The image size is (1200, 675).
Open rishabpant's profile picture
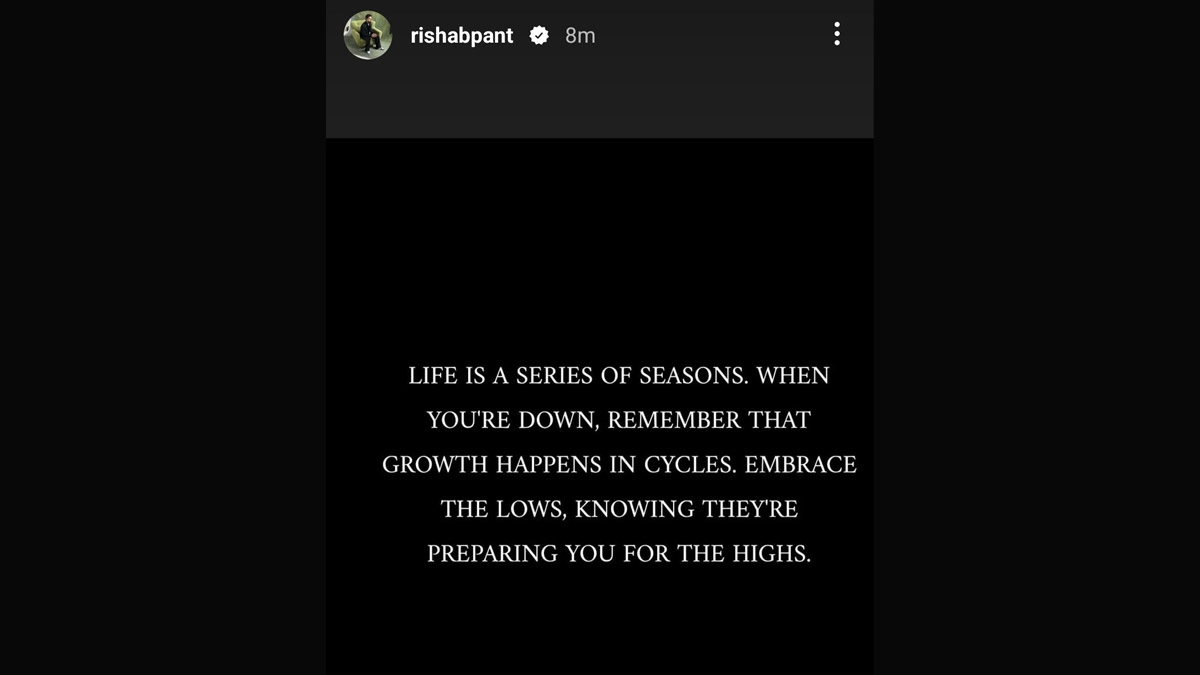368,36
